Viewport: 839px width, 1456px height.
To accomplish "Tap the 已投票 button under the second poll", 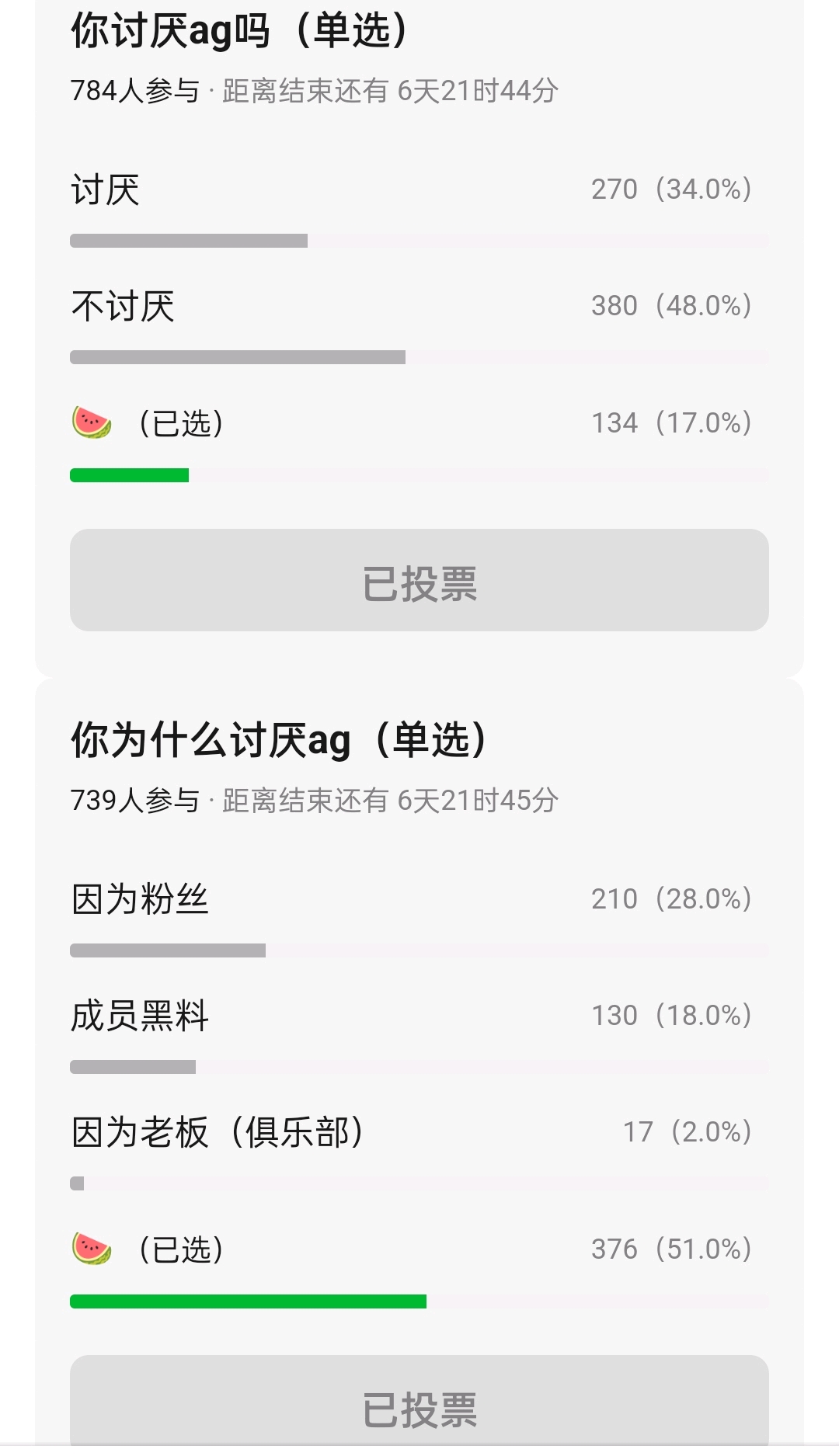I will point(419,1404).
